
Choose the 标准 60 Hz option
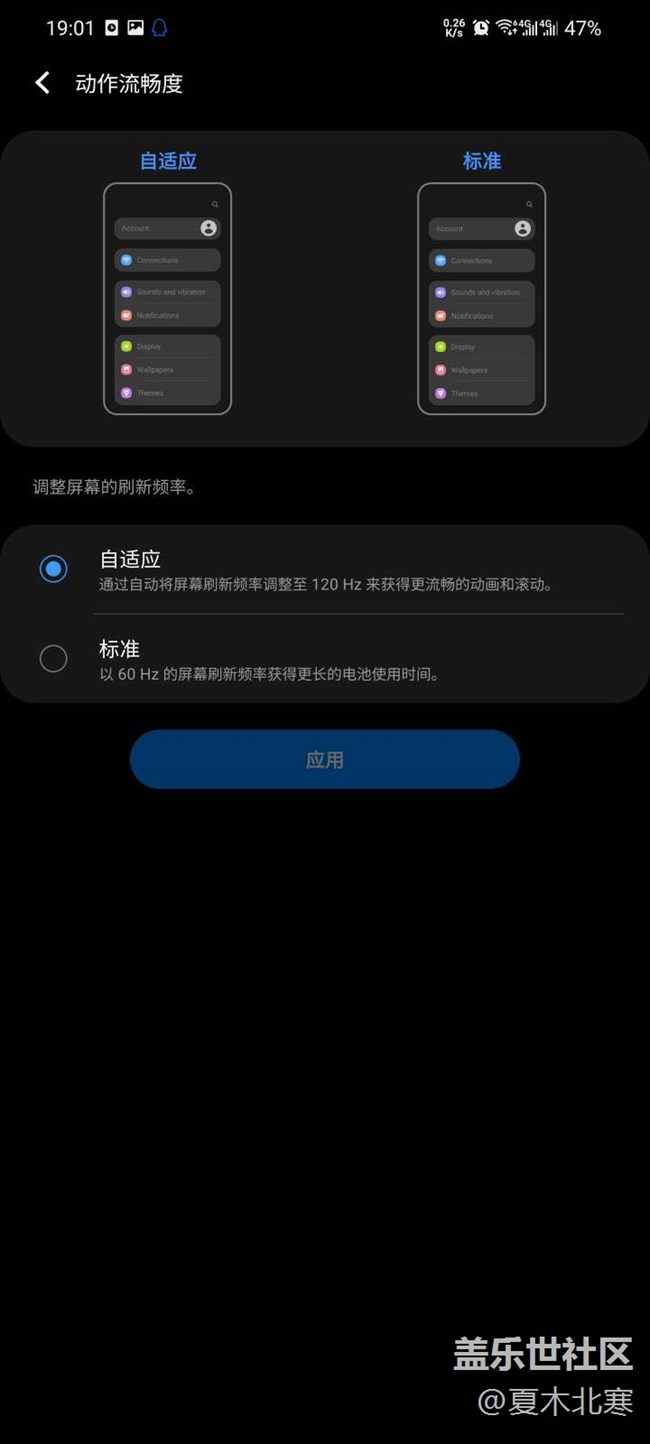325,659
